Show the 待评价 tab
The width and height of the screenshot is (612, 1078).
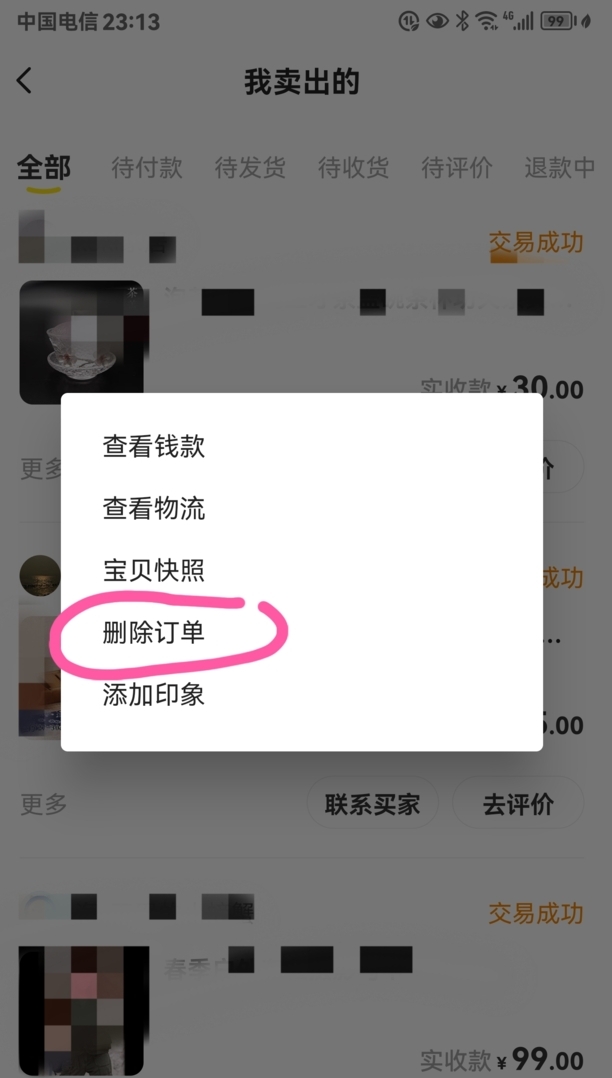point(457,167)
